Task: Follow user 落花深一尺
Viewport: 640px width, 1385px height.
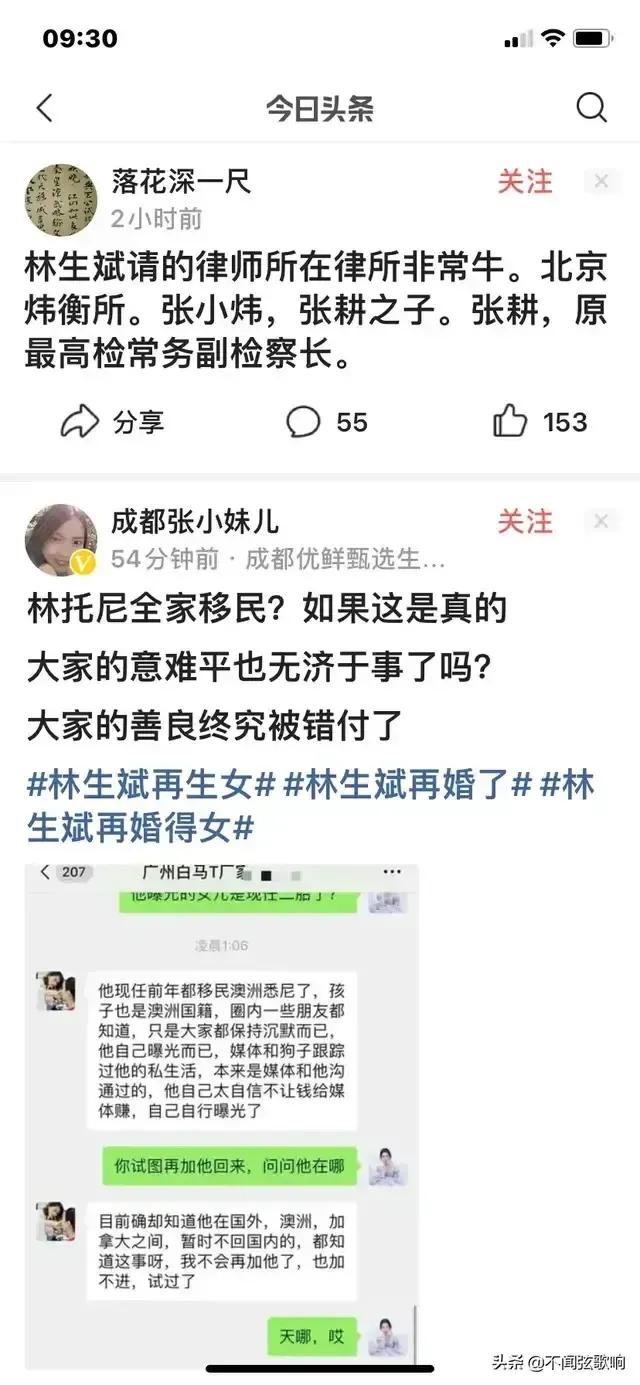Action: (x=525, y=182)
